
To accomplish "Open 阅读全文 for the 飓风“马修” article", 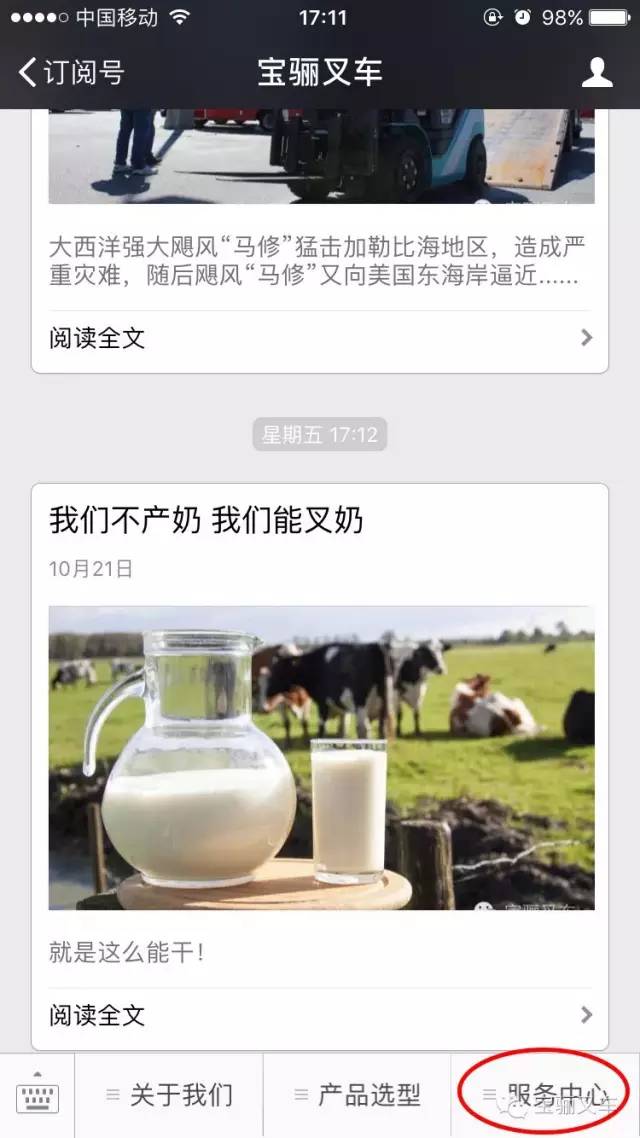I will (x=320, y=338).
